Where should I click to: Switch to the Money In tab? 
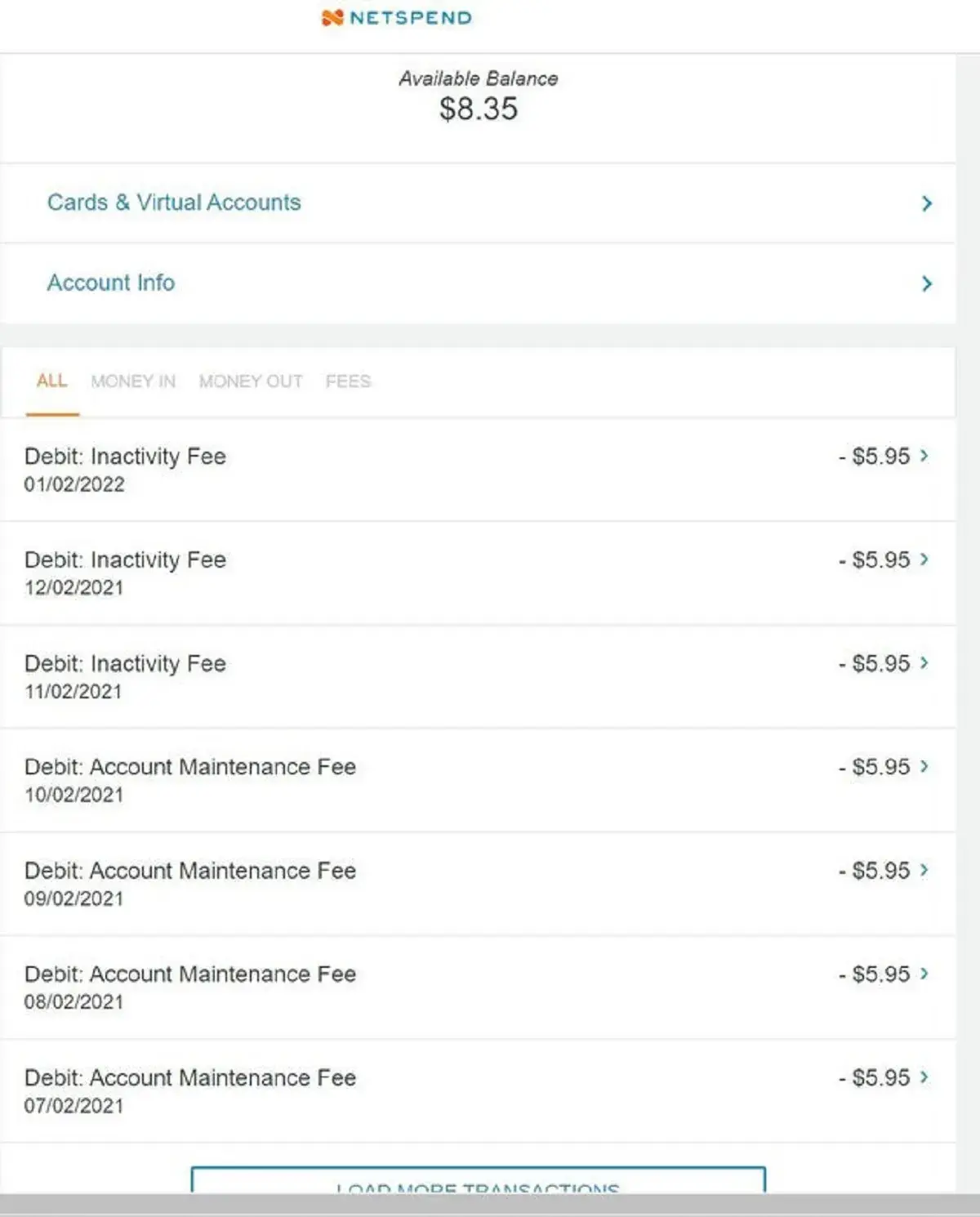coord(133,381)
